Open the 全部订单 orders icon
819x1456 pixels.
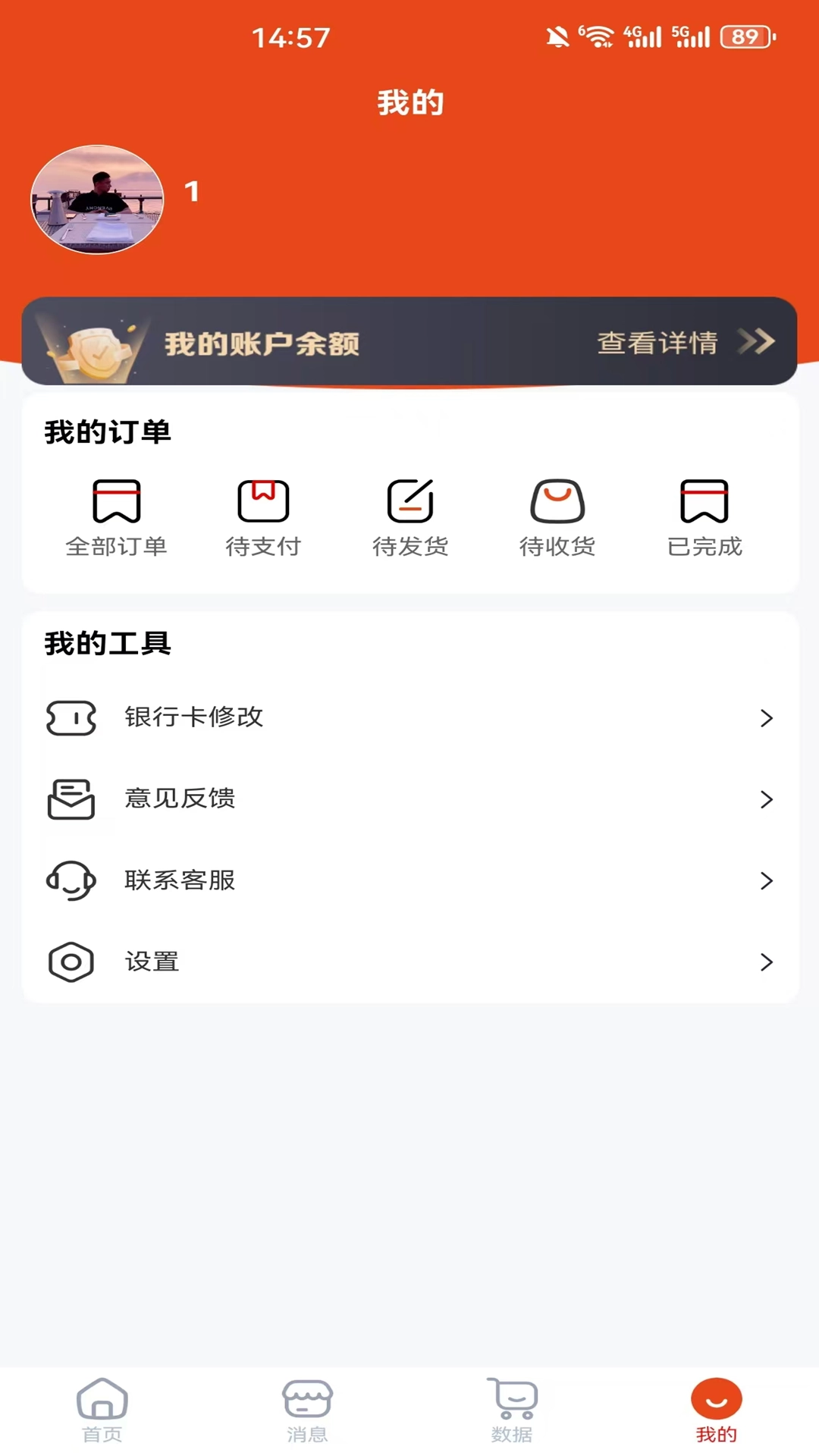117,500
